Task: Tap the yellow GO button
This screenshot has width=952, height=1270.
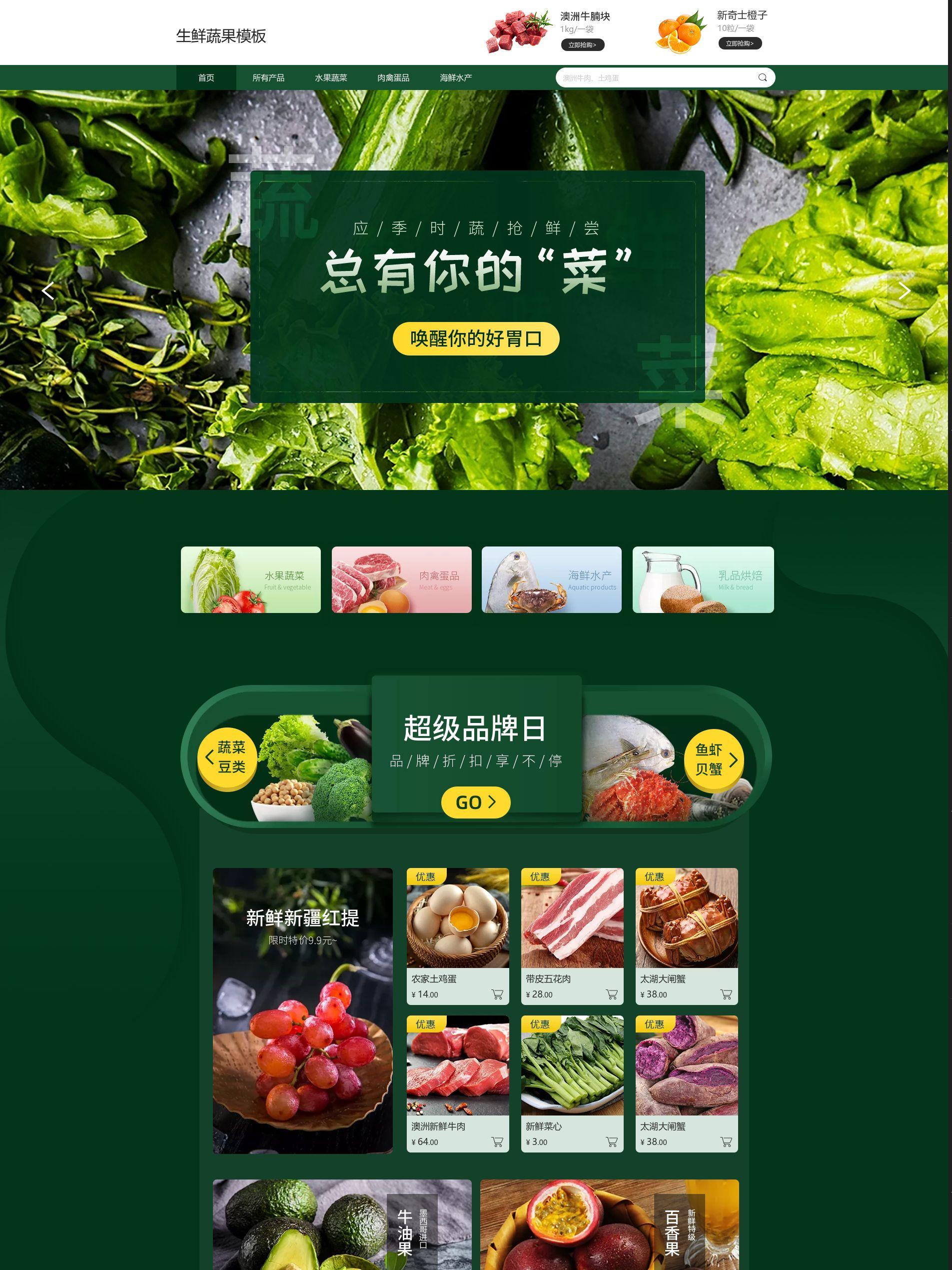Action: pos(475,802)
